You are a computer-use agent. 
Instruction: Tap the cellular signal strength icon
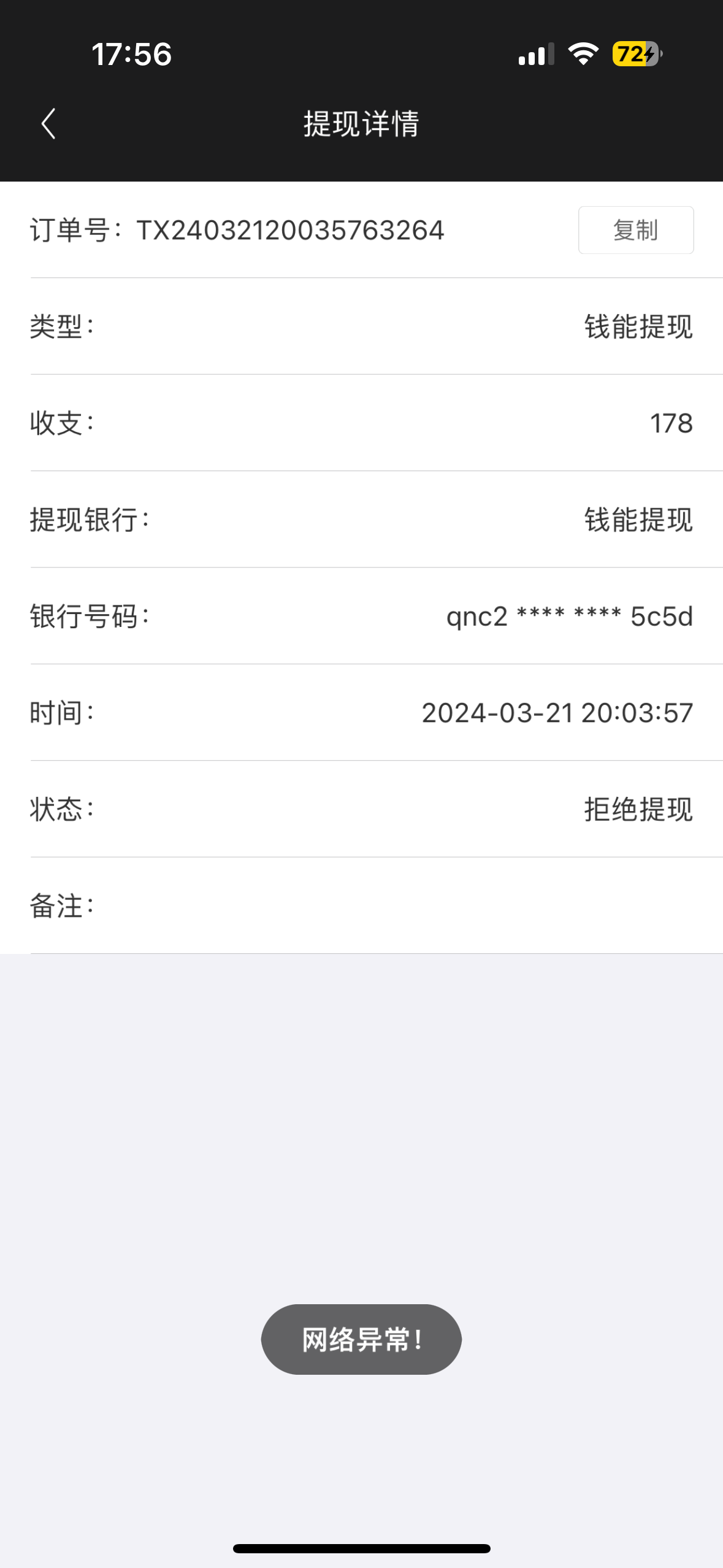[x=535, y=55]
